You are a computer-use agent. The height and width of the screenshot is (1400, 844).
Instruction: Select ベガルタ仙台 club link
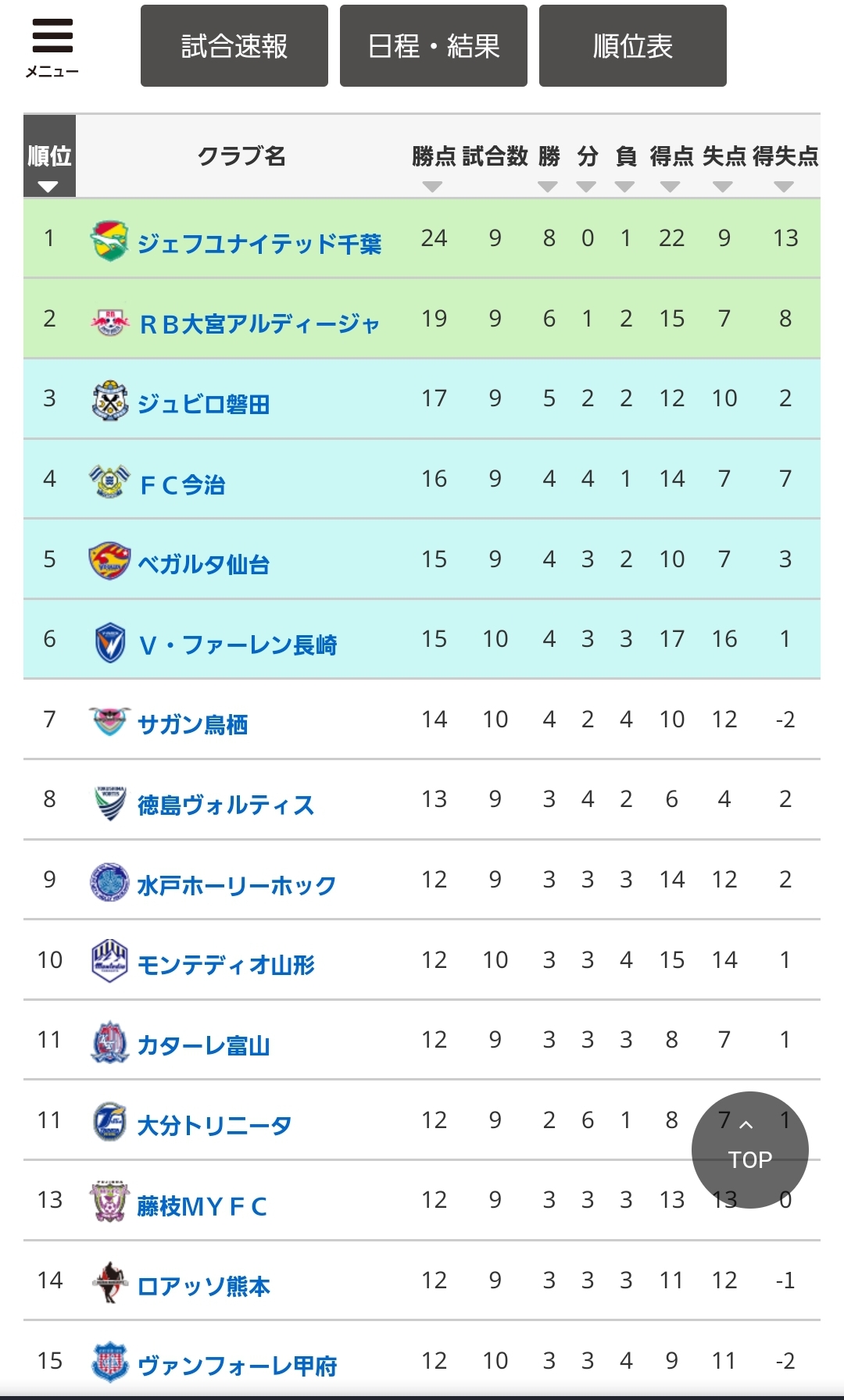coord(203,565)
